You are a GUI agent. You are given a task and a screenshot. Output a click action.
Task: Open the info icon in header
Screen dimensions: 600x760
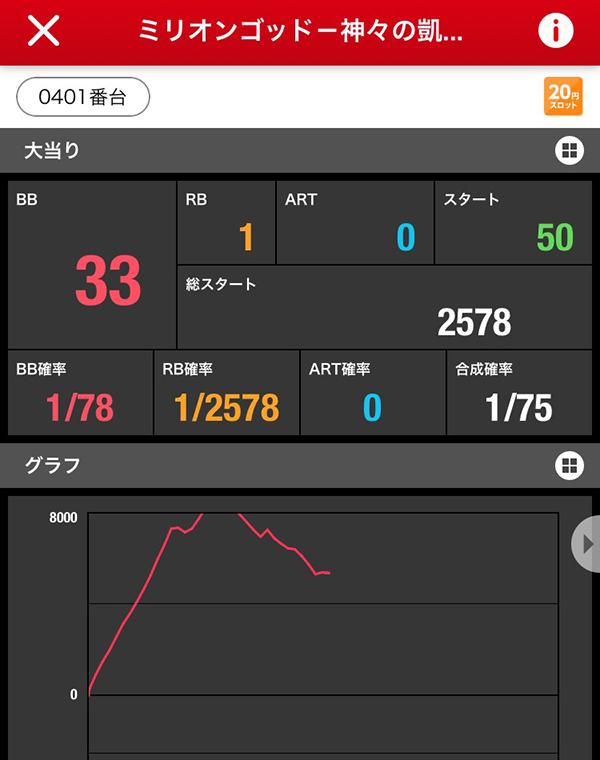click(x=556, y=31)
